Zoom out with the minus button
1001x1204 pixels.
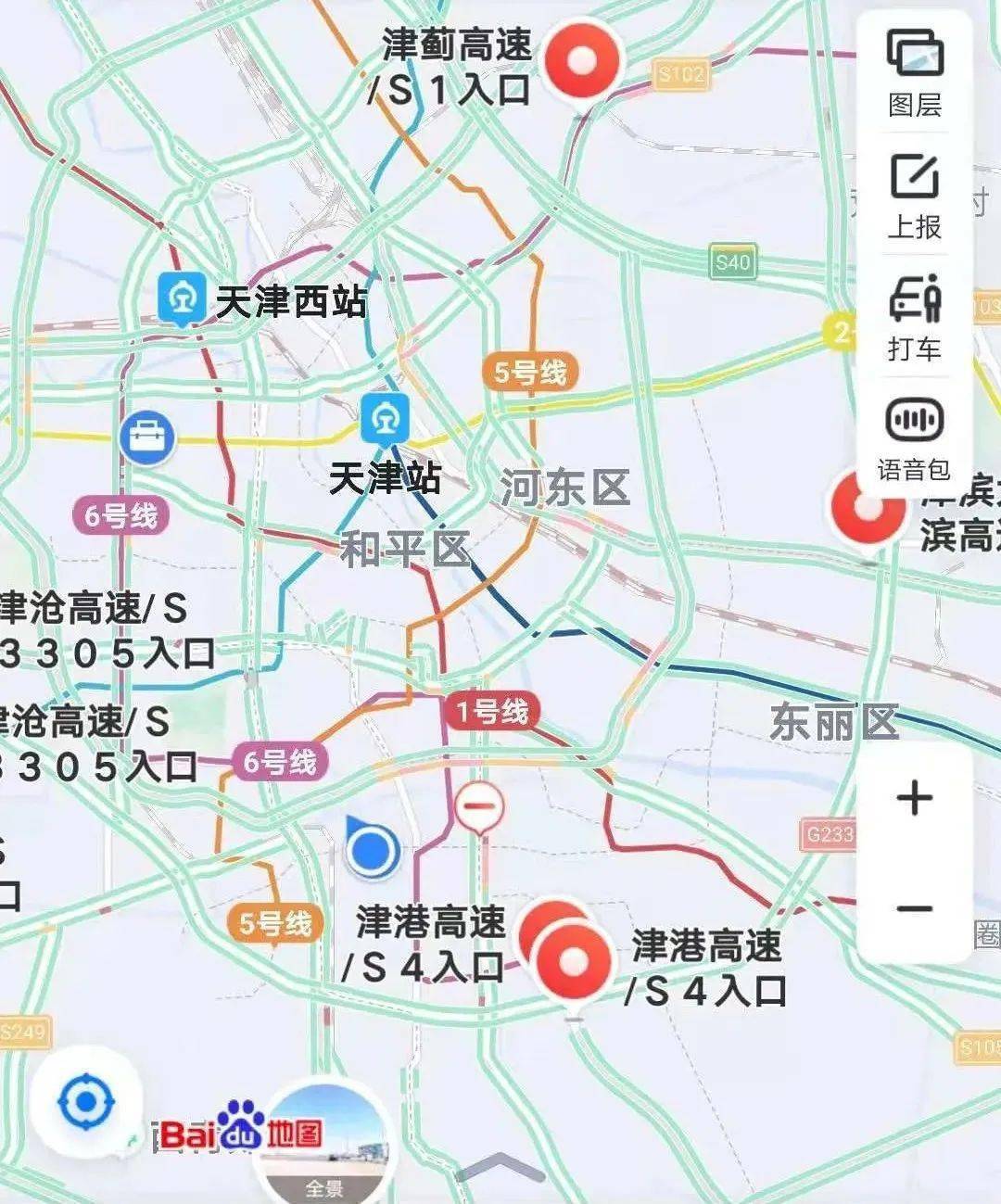pyautogui.click(x=915, y=907)
